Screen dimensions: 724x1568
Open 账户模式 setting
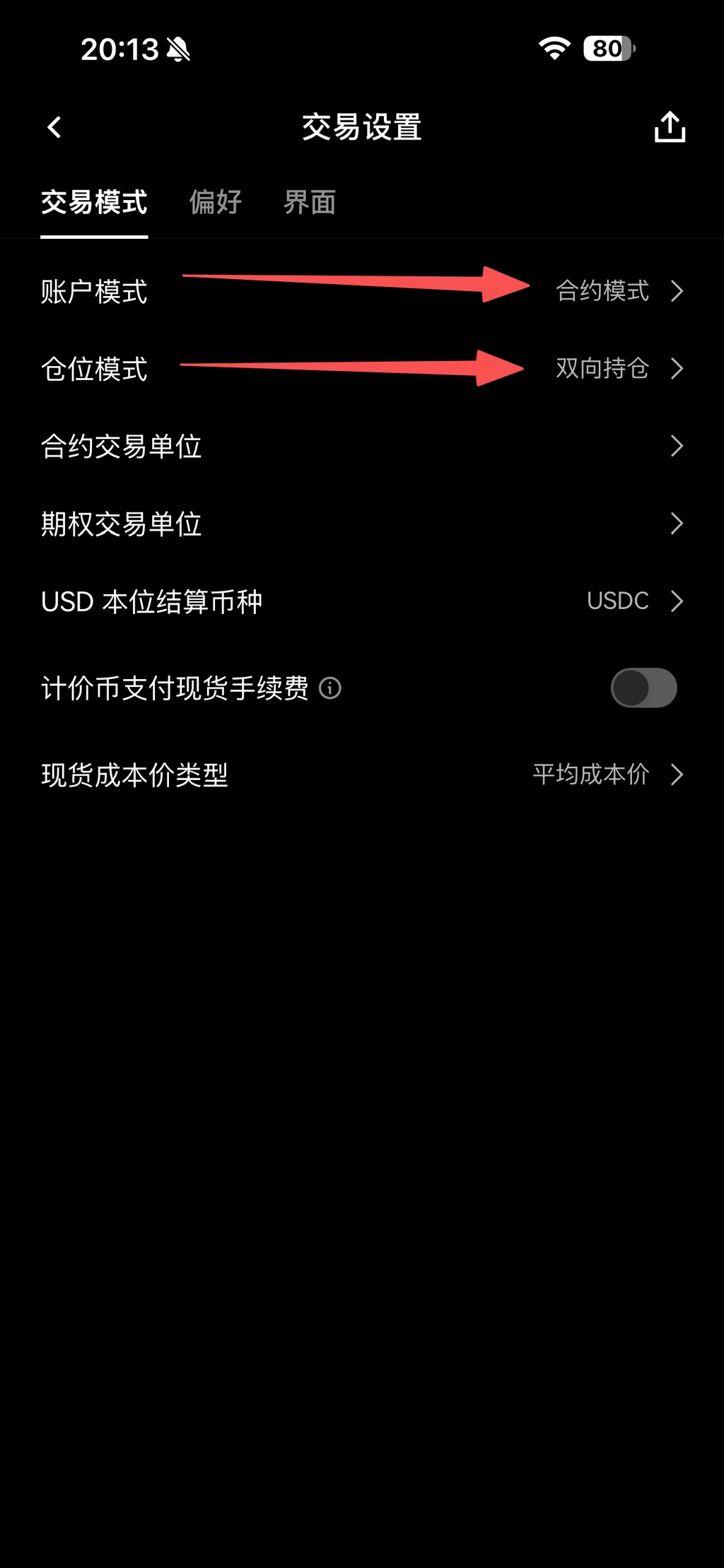tap(362, 291)
